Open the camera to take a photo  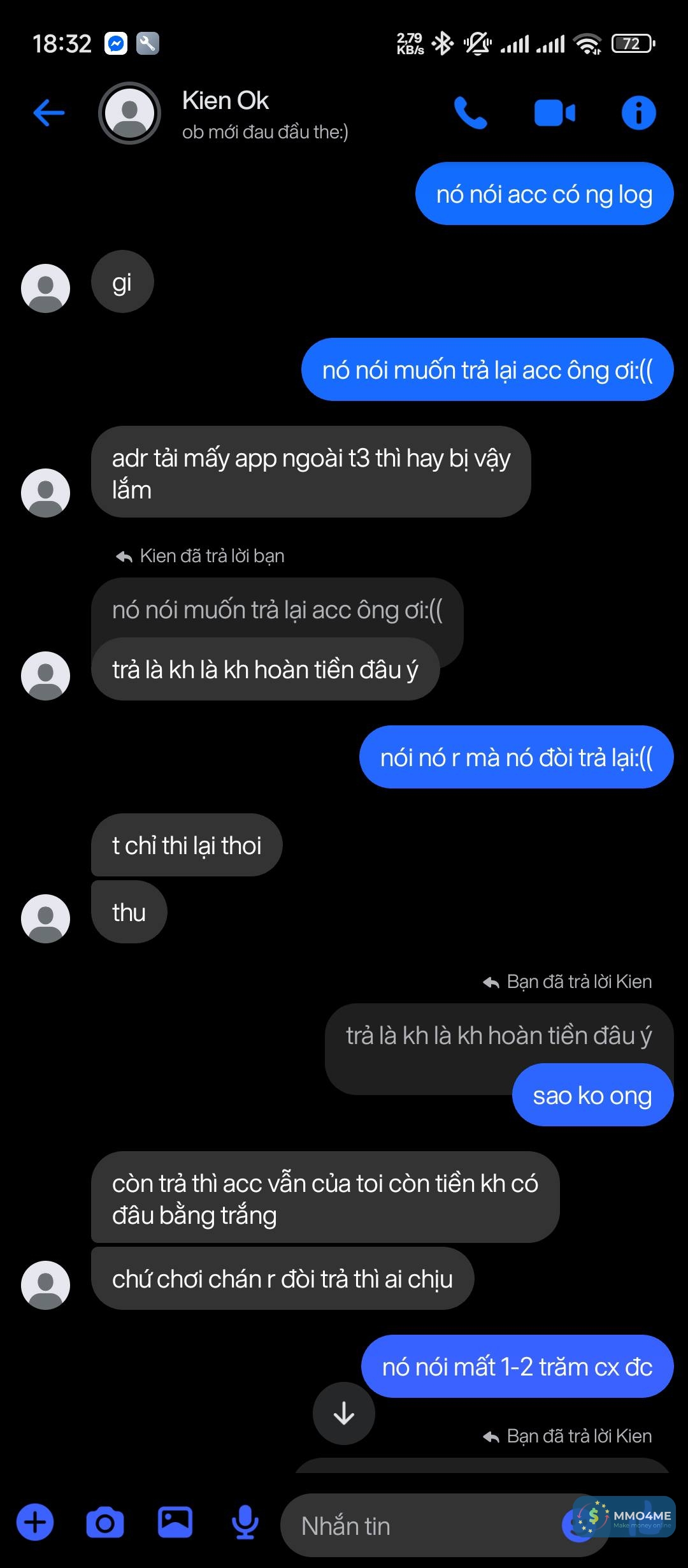pyautogui.click(x=105, y=1523)
